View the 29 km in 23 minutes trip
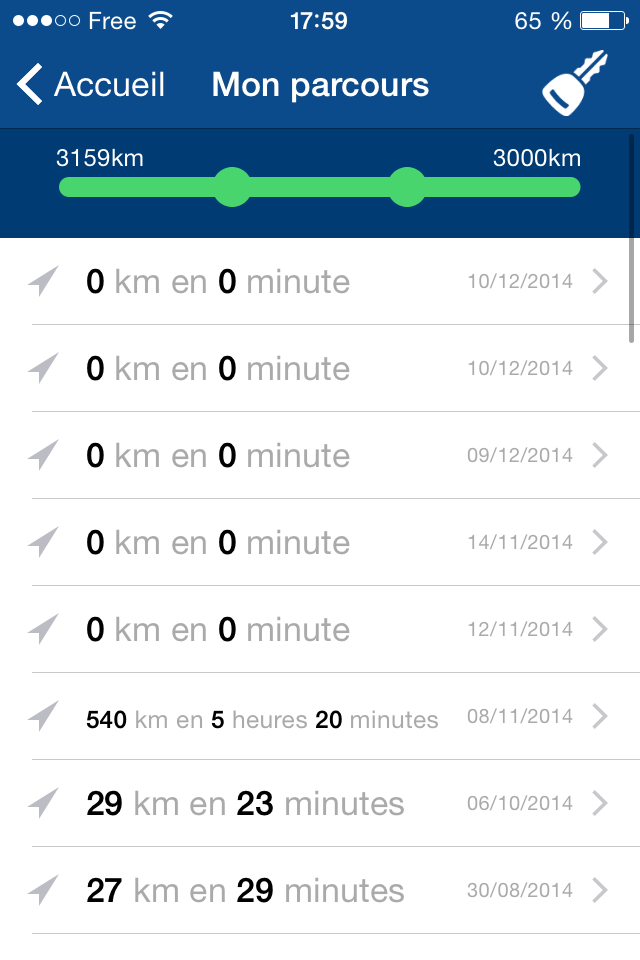640x960 pixels. pyautogui.click(x=320, y=804)
